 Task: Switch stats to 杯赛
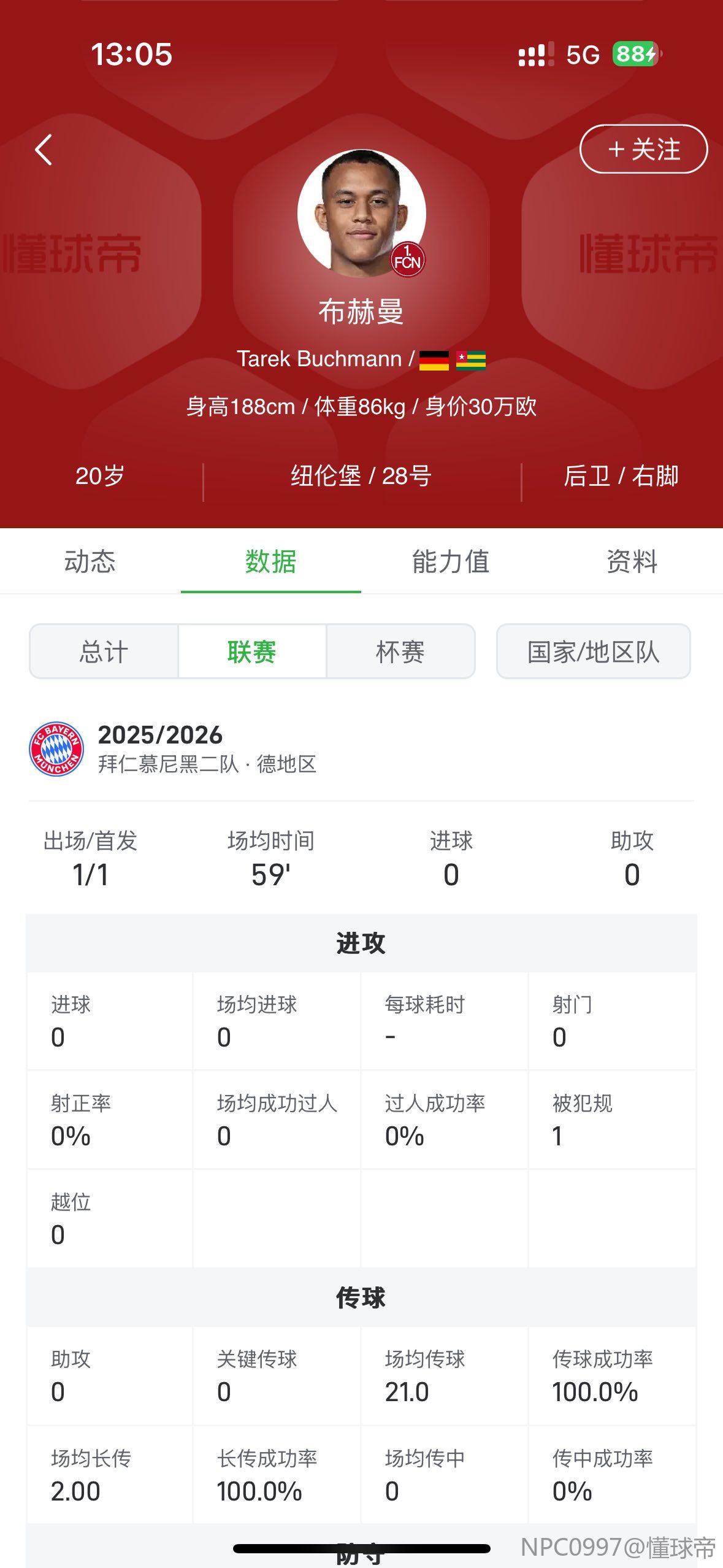[x=400, y=651]
